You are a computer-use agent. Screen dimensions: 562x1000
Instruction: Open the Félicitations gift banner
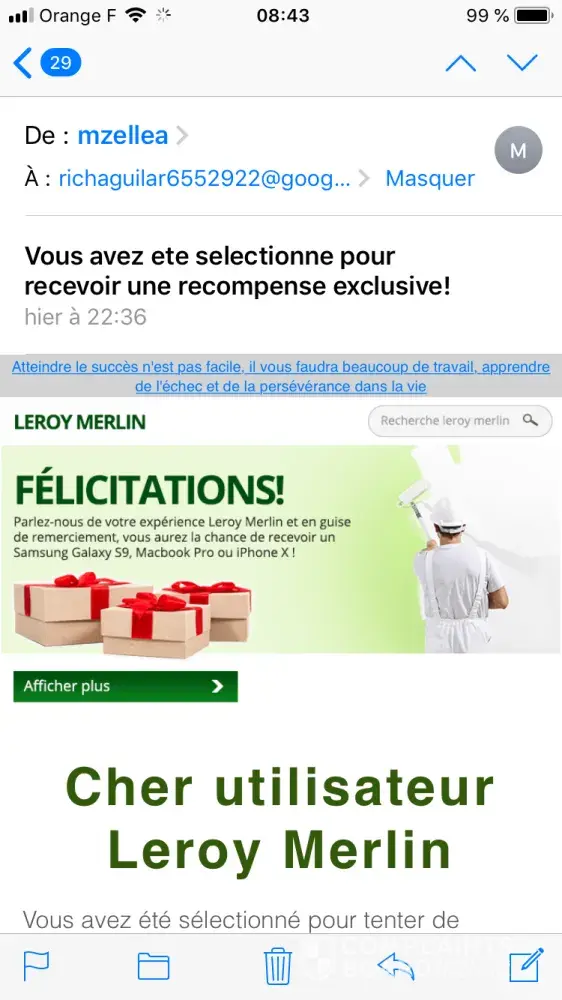click(281, 549)
